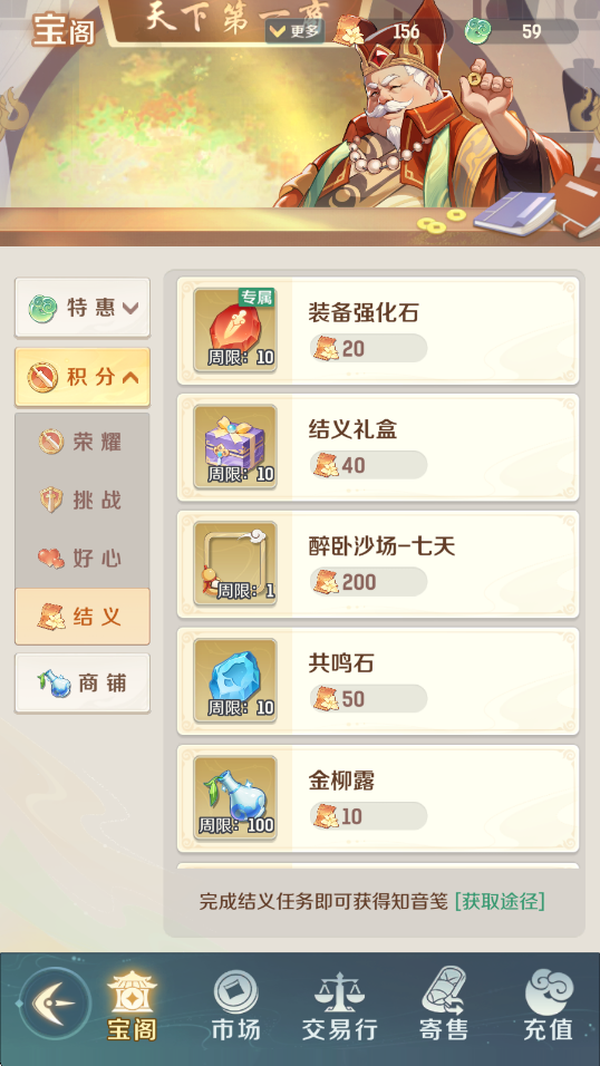Open the 金柳露 item
Viewport: 600px width, 1066px height.
tap(378, 798)
